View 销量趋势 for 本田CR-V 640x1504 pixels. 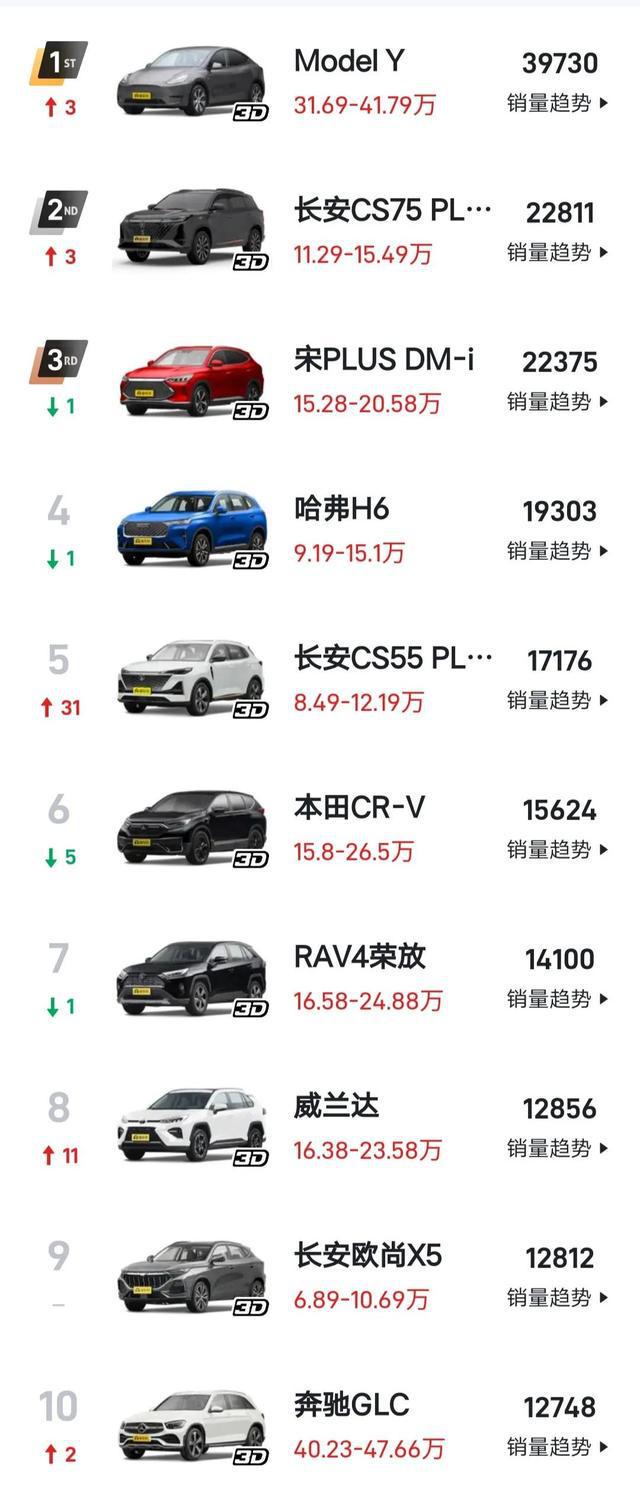point(557,850)
